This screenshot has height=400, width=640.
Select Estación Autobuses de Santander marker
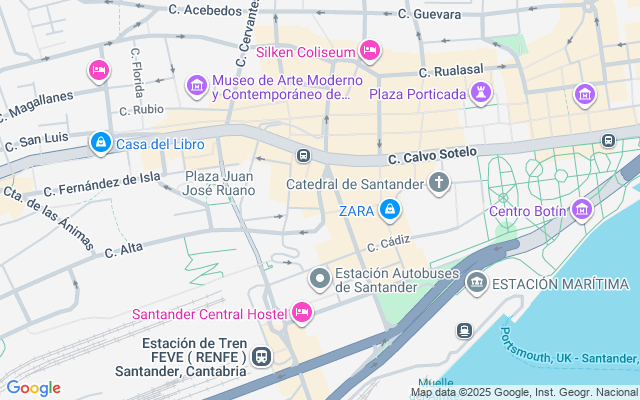pyautogui.click(x=319, y=277)
